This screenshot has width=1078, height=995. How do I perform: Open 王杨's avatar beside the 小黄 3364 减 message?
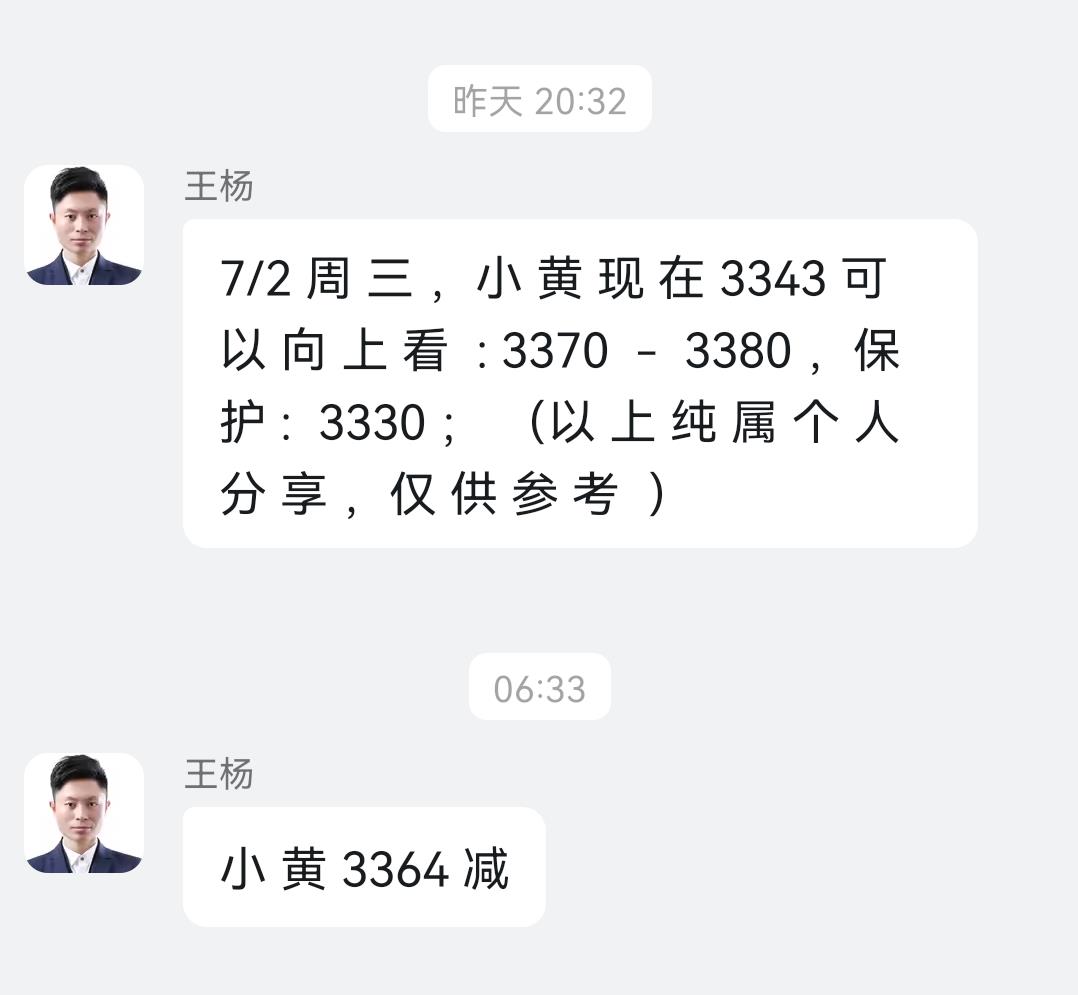[x=84, y=813]
